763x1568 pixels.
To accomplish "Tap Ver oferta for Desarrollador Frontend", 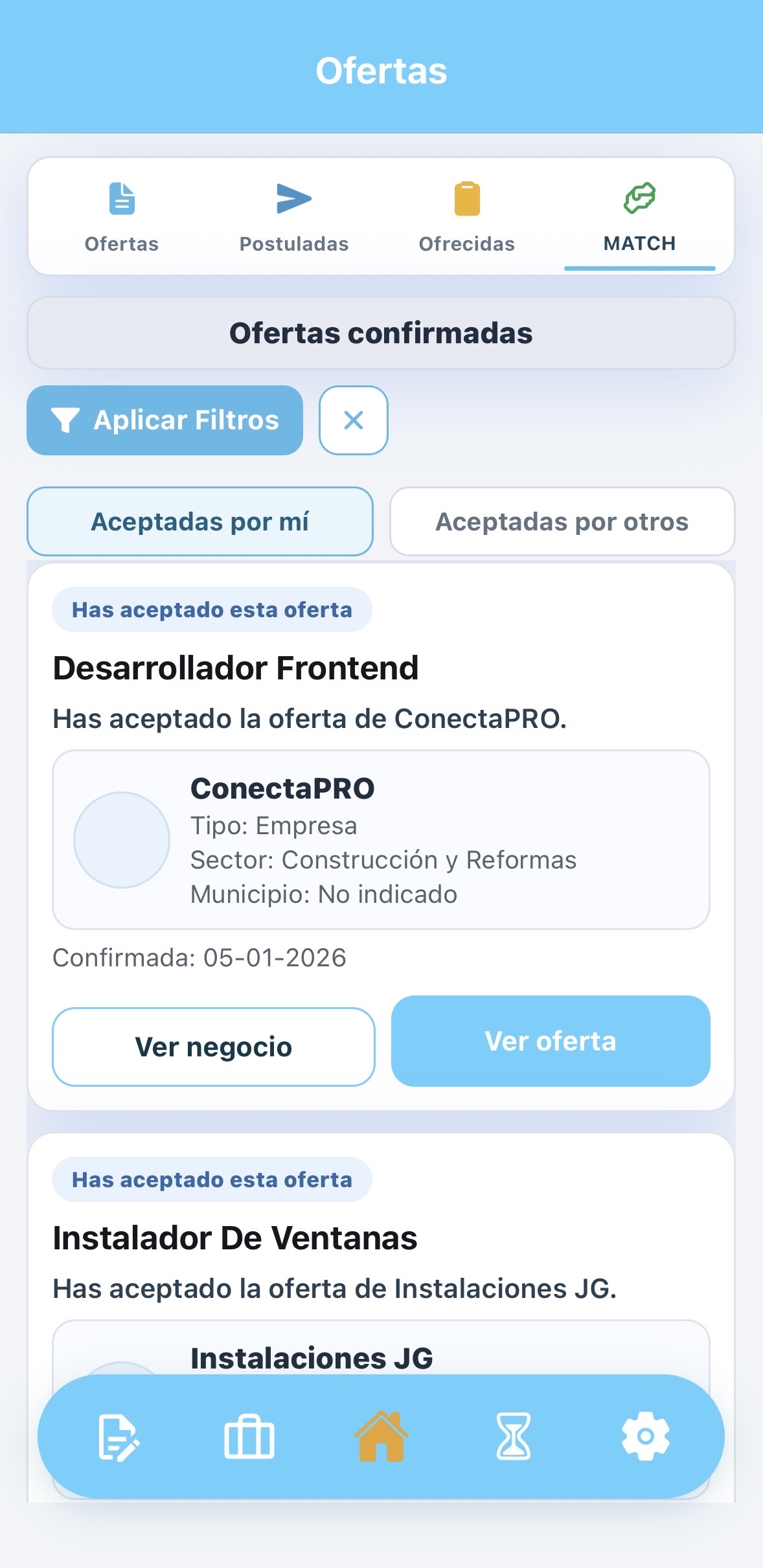I will pos(551,1041).
